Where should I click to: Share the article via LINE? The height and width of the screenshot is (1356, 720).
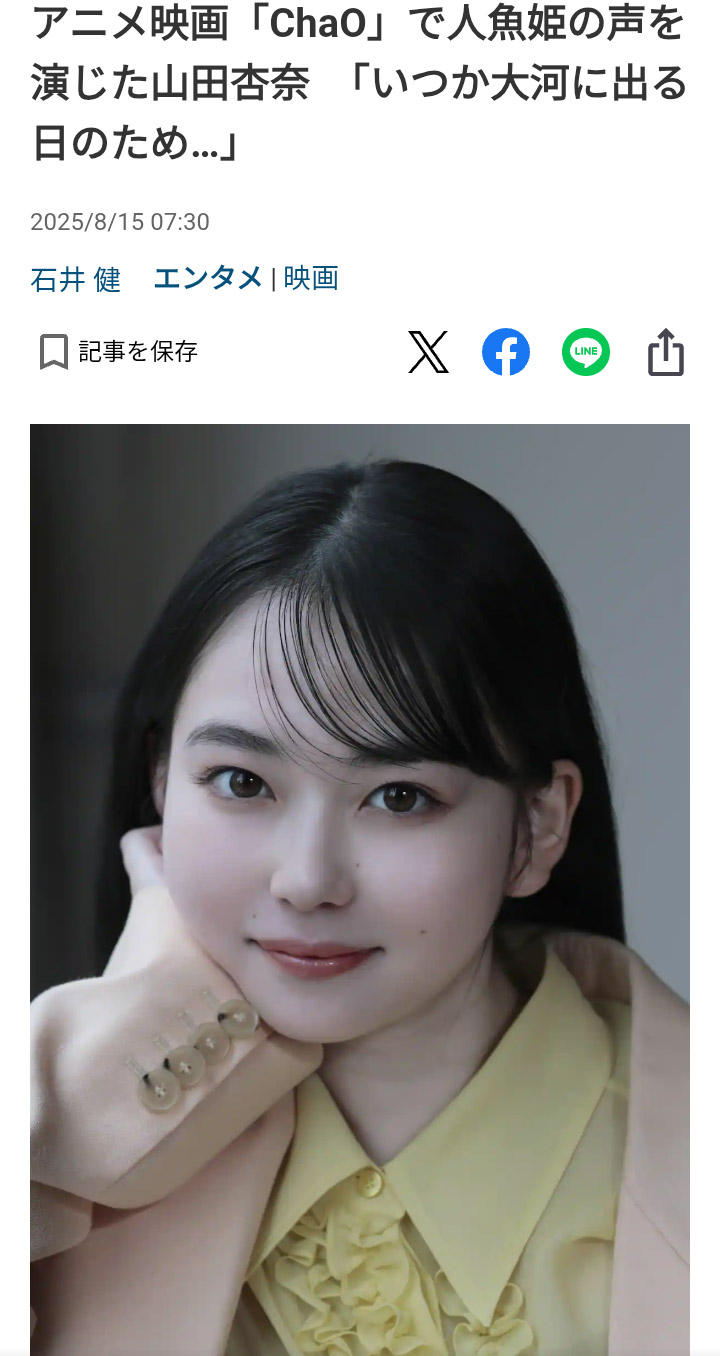[586, 352]
